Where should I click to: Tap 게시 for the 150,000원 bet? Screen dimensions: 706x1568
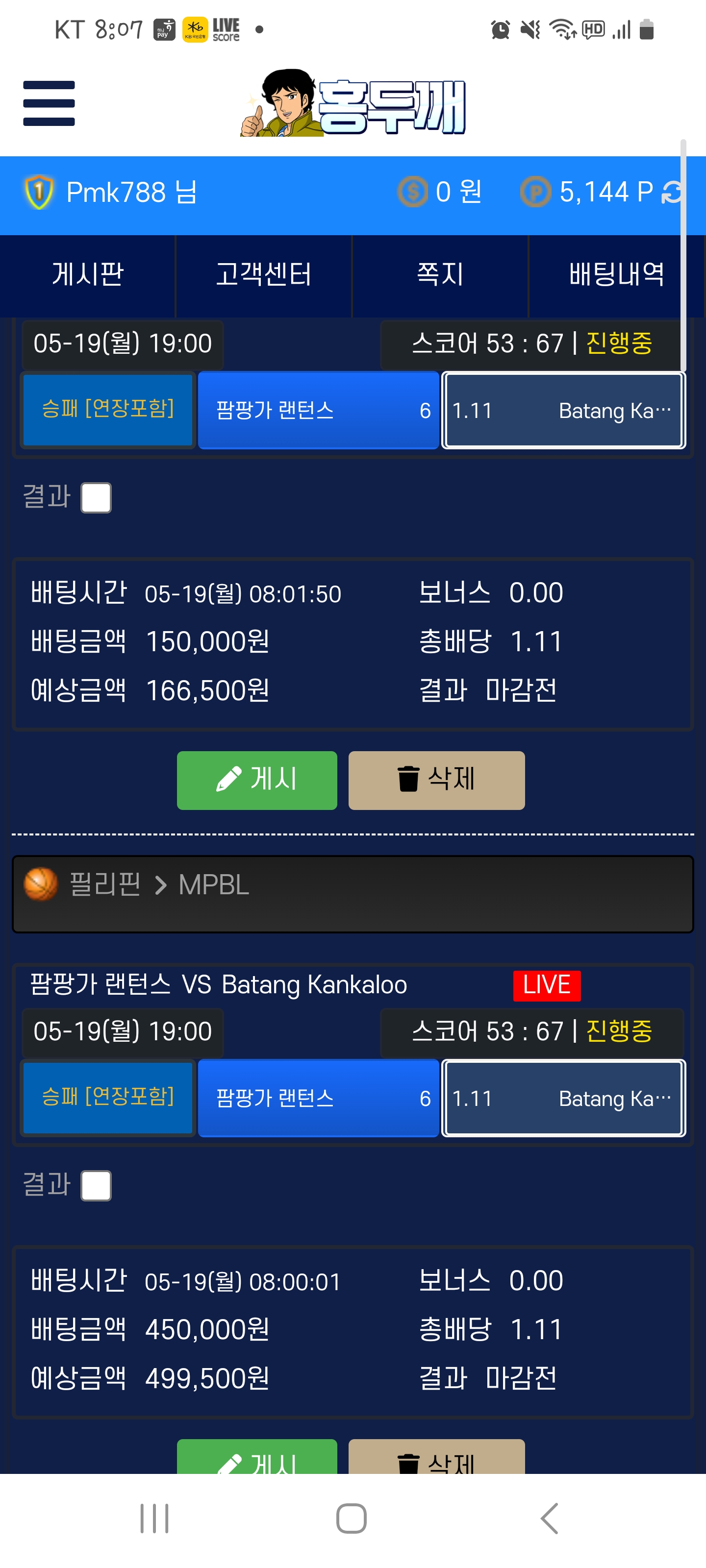[x=256, y=780]
